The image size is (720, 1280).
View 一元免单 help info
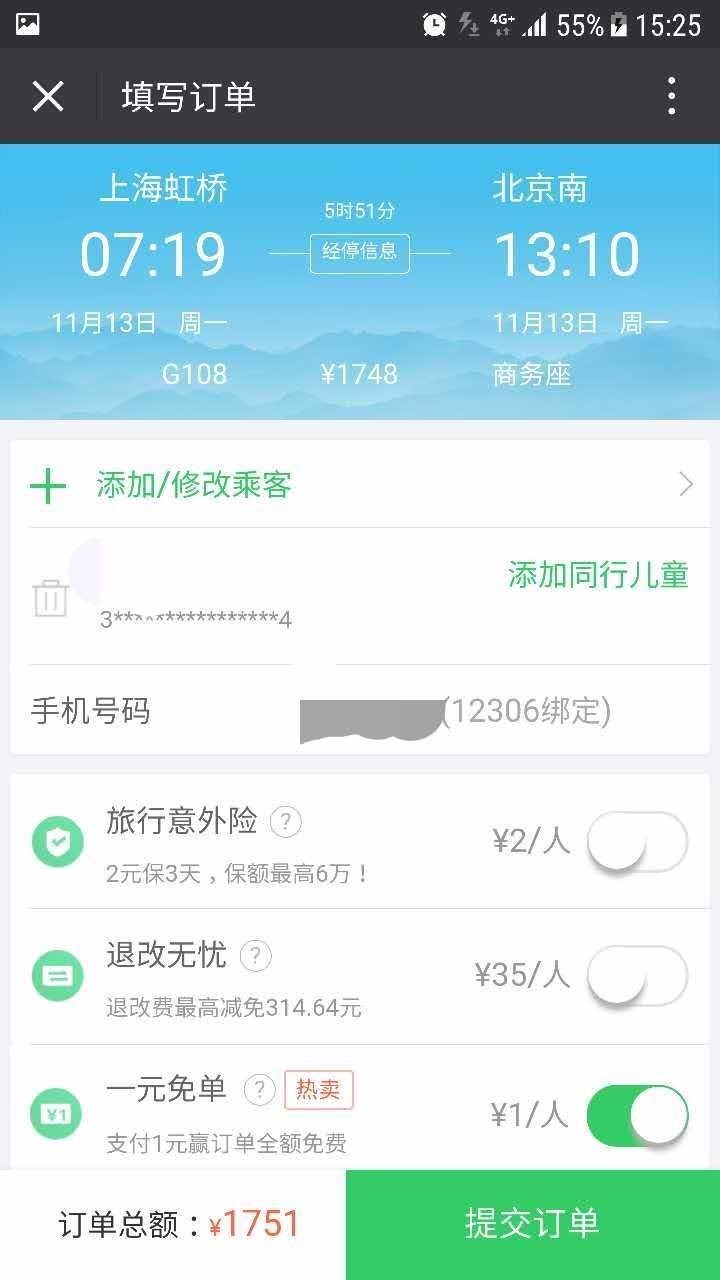259,1089
